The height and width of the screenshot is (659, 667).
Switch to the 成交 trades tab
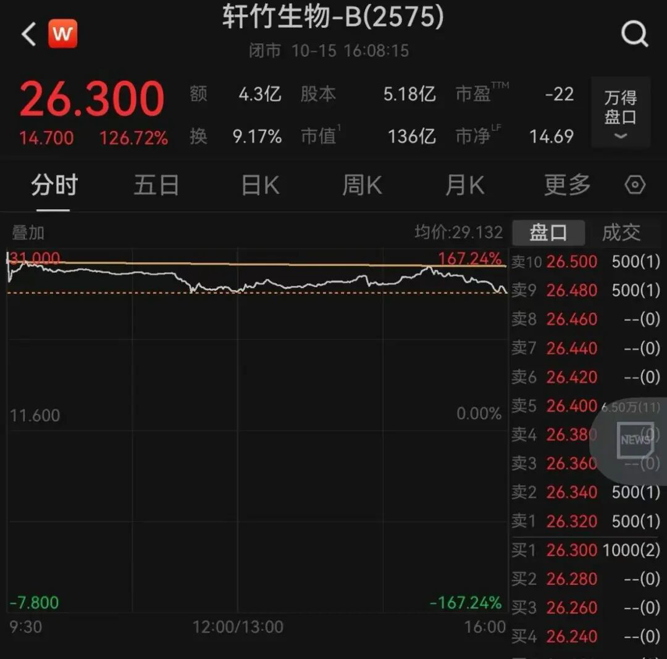point(620,233)
